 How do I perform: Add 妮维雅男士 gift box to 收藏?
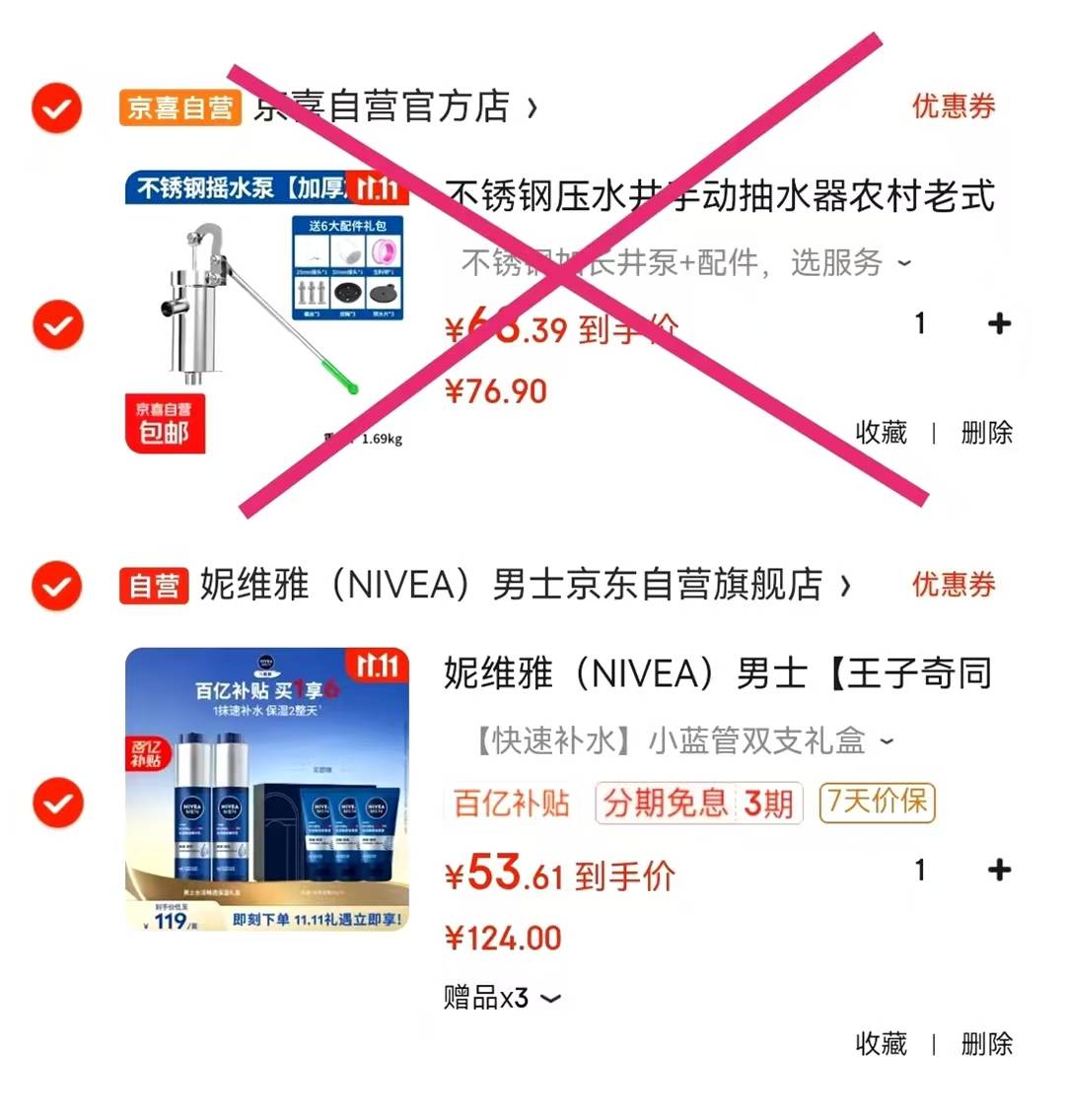[x=881, y=1043]
